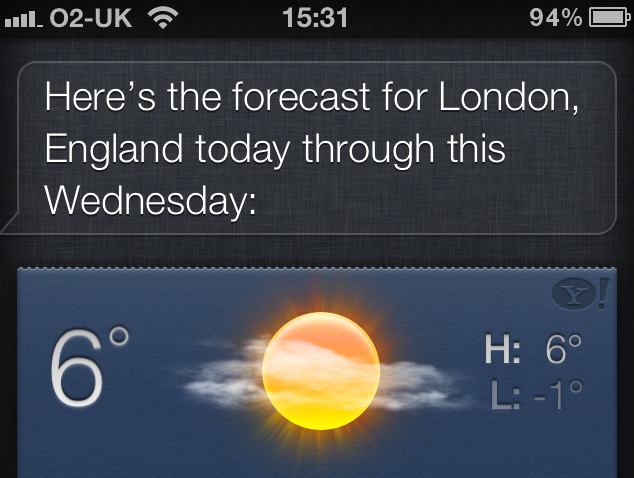Tap the Yahoo logo on the weather card
The width and height of the screenshot is (634, 478).
pyautogui.click(x=579, y=296)
